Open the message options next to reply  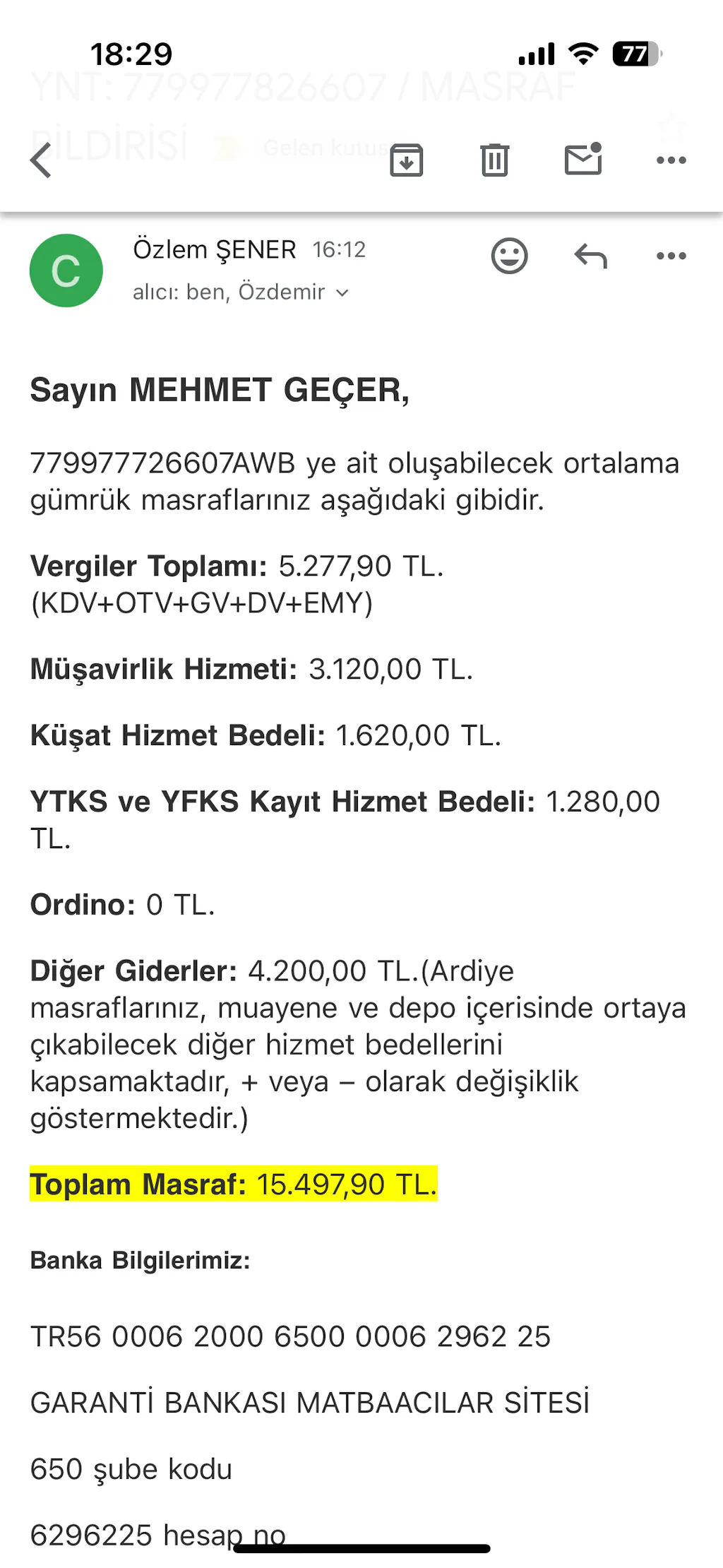coord(671,256)
